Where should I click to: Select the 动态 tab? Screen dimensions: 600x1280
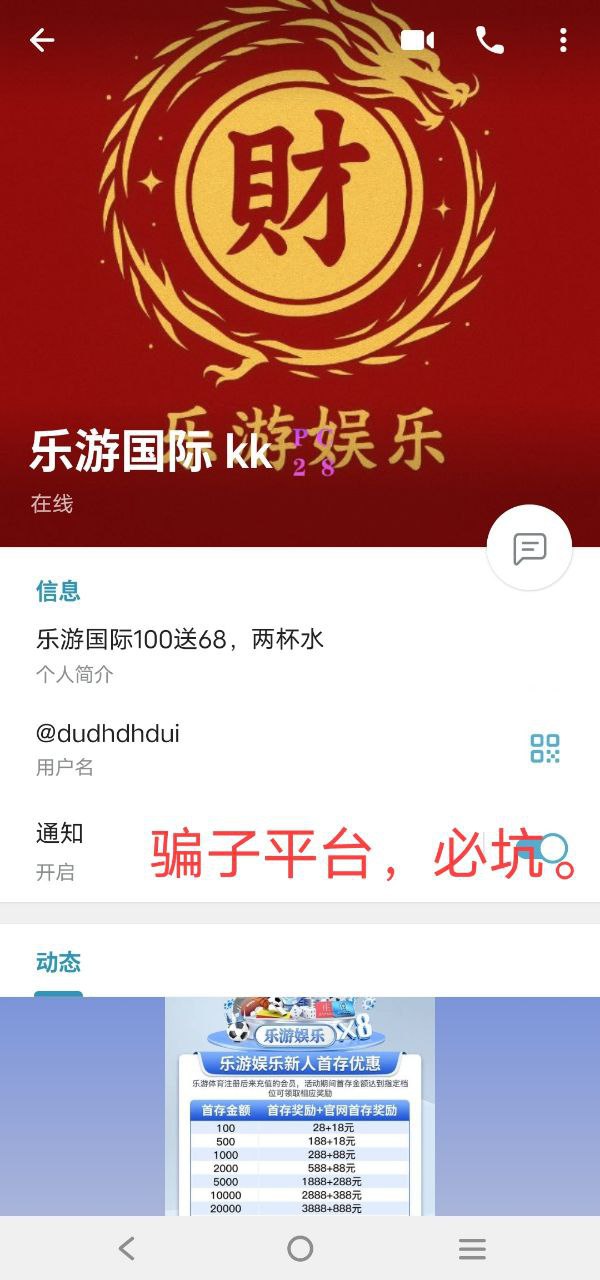click(x=58, y=963)
